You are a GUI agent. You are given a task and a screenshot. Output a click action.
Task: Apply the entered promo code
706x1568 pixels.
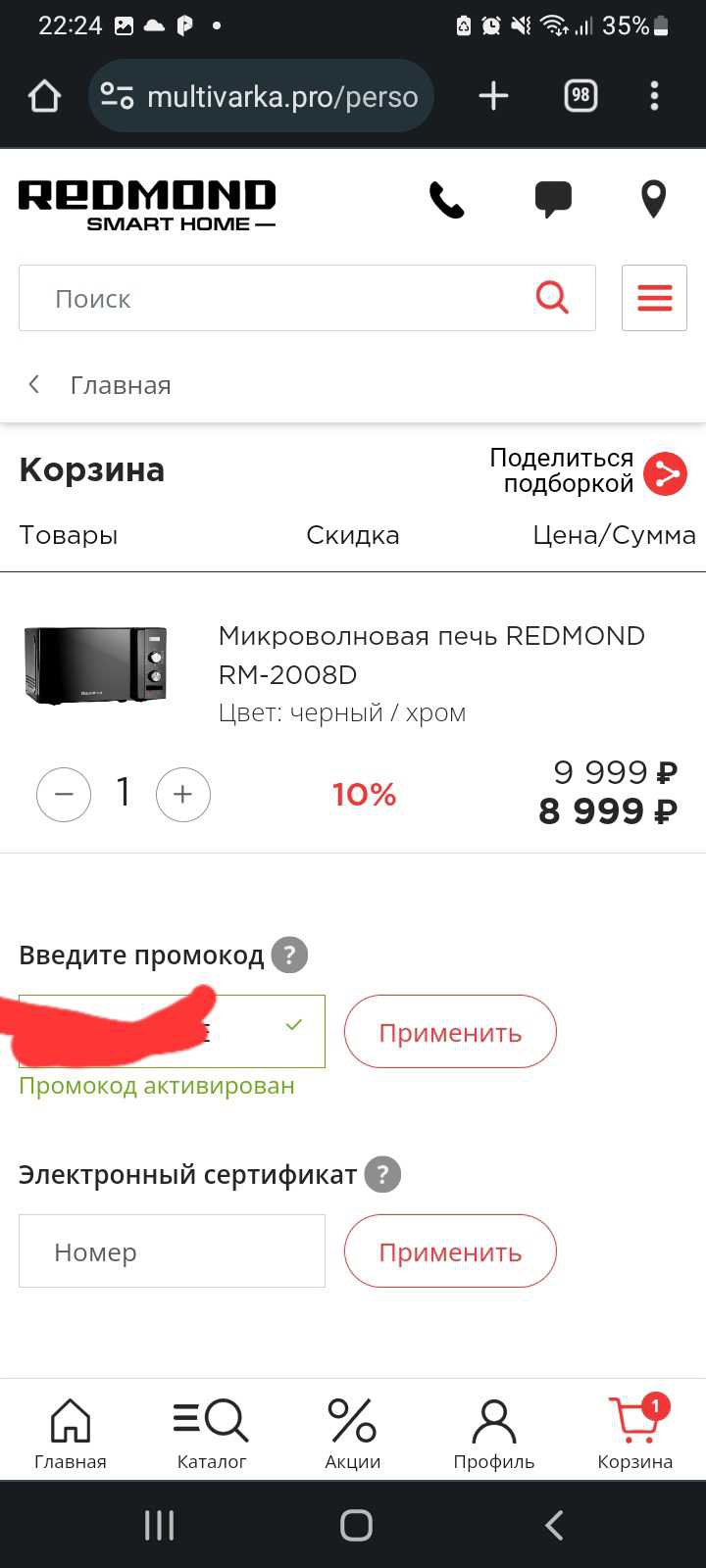pyautogui.click(x=450, y=1032)
